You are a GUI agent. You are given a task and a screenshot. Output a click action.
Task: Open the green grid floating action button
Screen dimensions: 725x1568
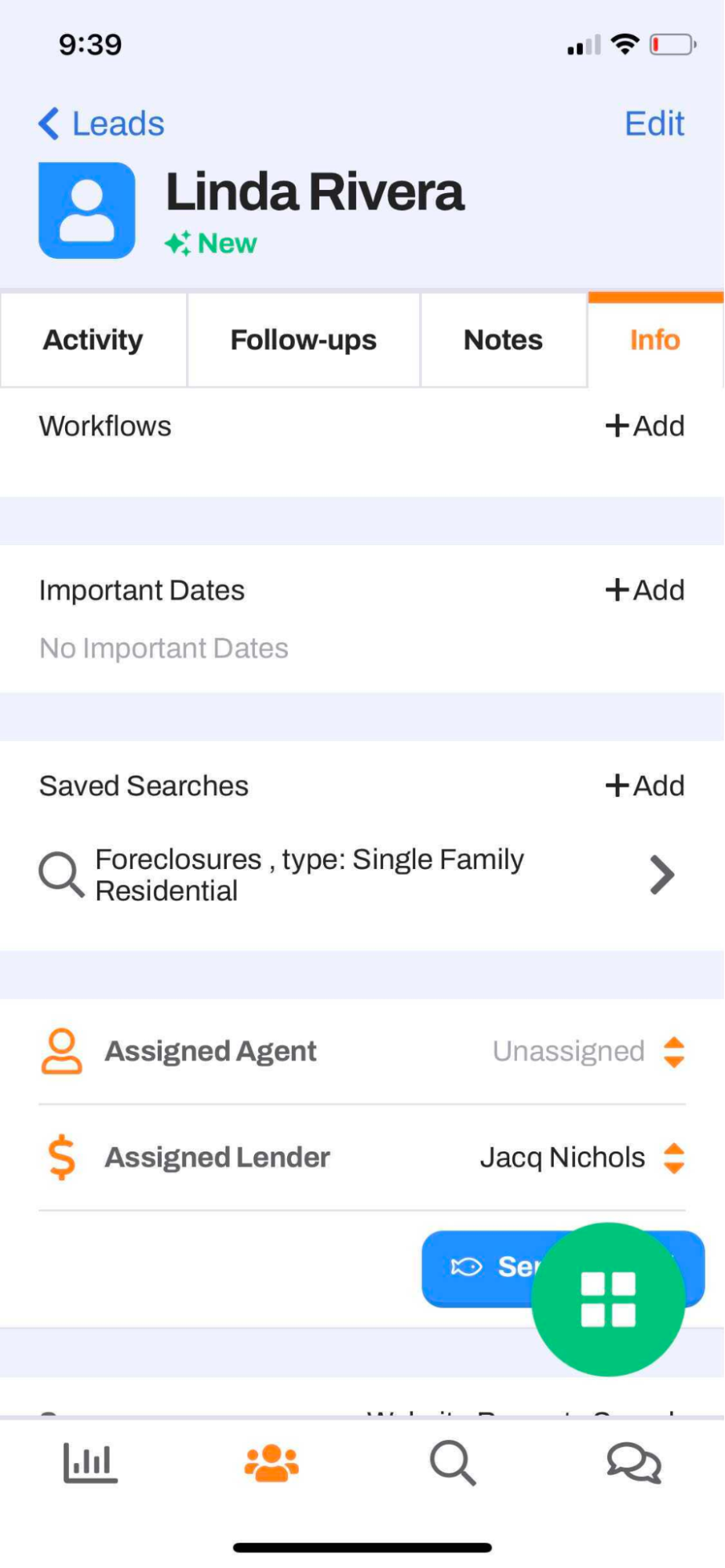pyautogui.click(x=608, y=1299)
